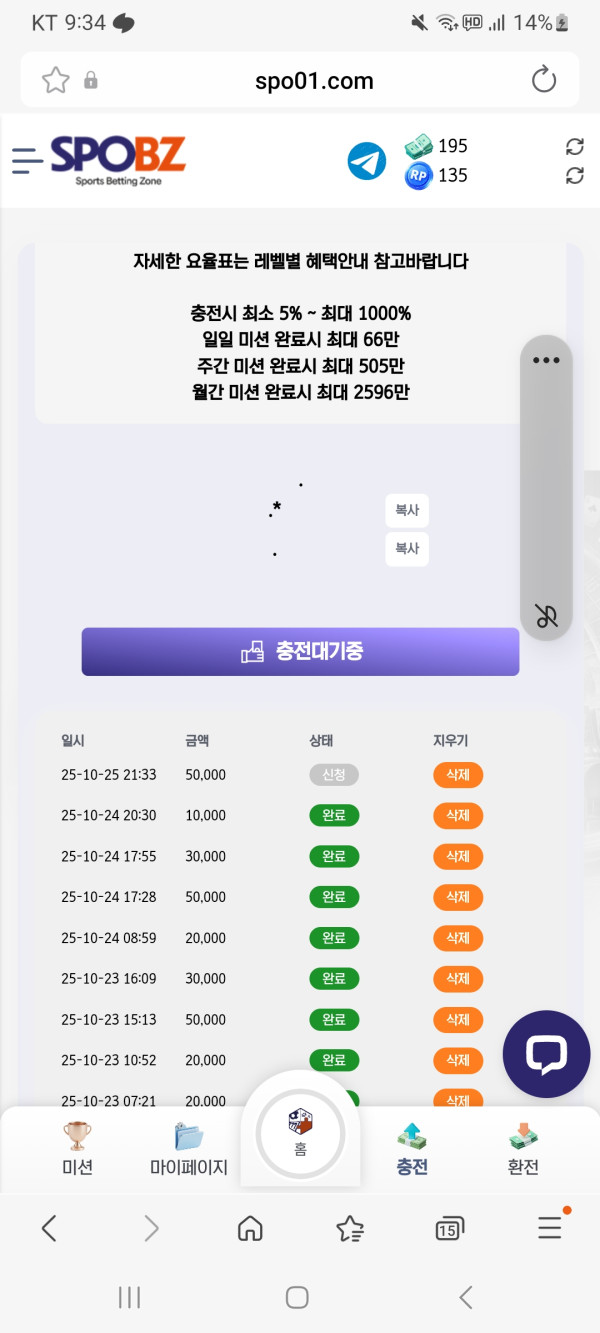Remove the 25-10-24 17:55 entry
Screen dimensions: 600x1333
[457, 857]
